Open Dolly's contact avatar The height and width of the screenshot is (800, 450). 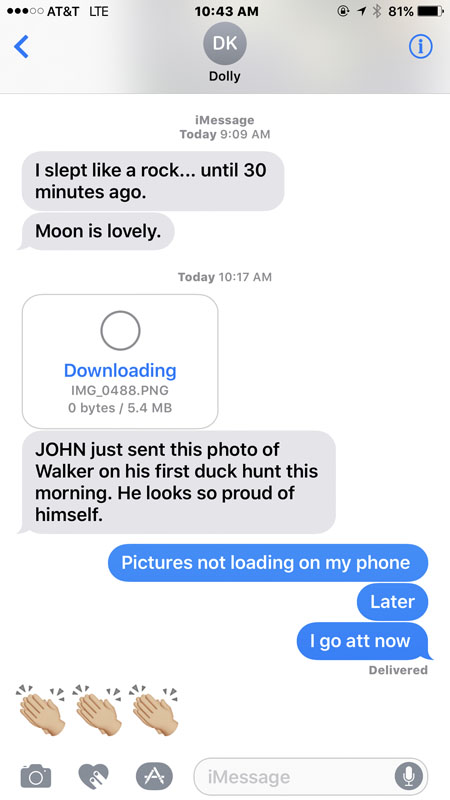tap(224, 44)
